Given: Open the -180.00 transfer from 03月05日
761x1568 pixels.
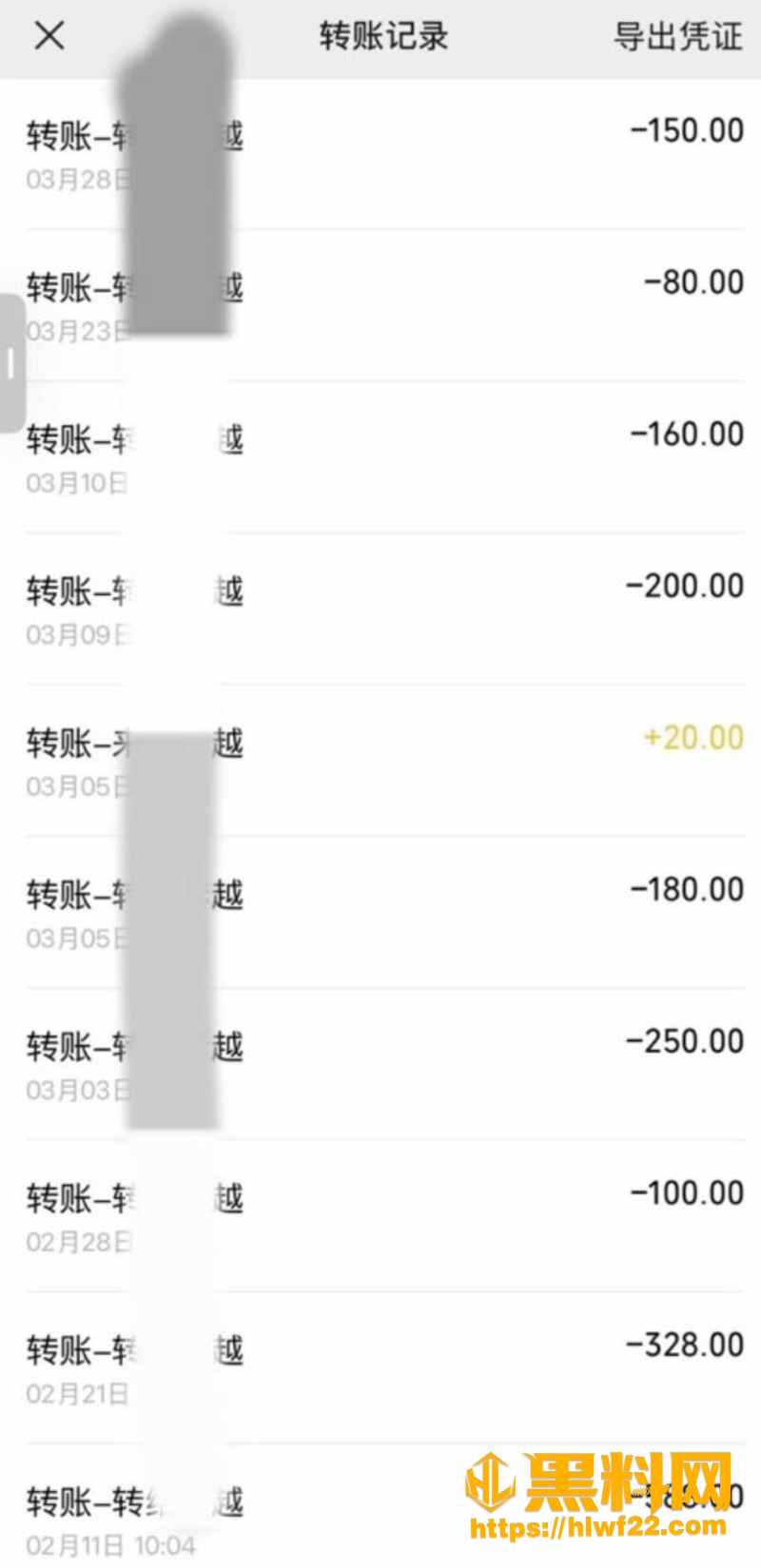Looking at the screenshot, I should [x=380, y=913].
